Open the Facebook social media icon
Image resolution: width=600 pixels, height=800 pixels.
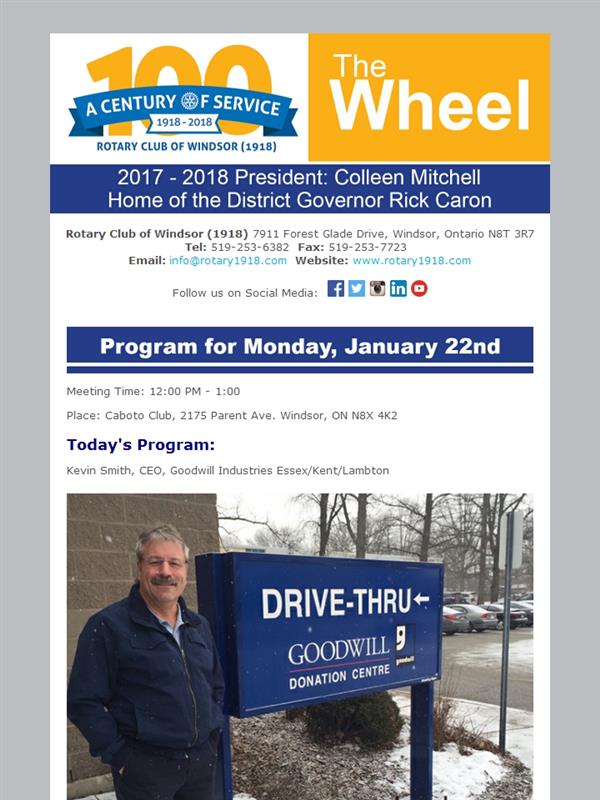(x=335, y=288)
